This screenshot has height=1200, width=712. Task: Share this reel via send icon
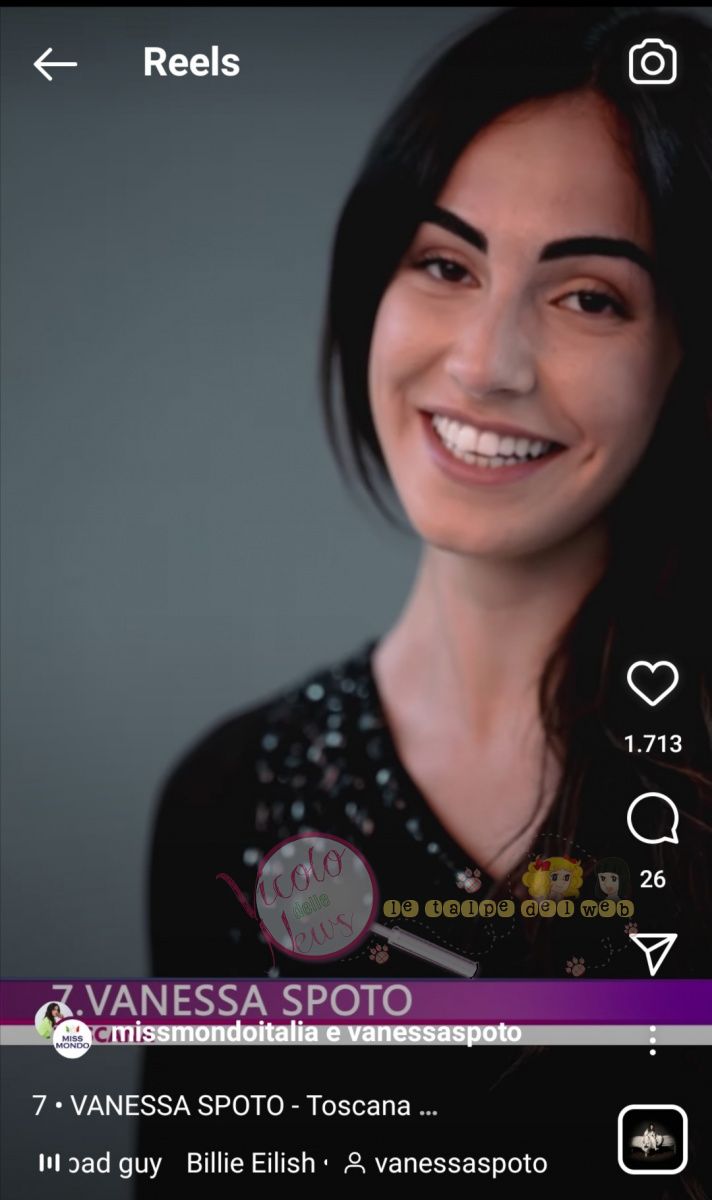click(x=654, y=954)
